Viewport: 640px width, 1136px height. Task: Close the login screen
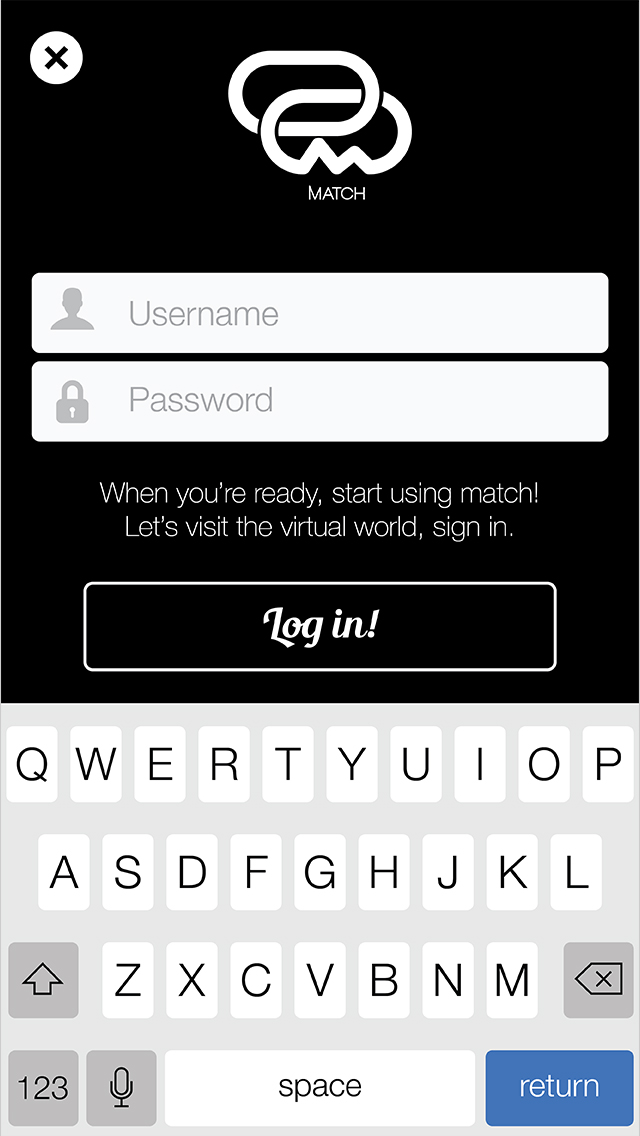pyautogui.click(x=56, y=57)
